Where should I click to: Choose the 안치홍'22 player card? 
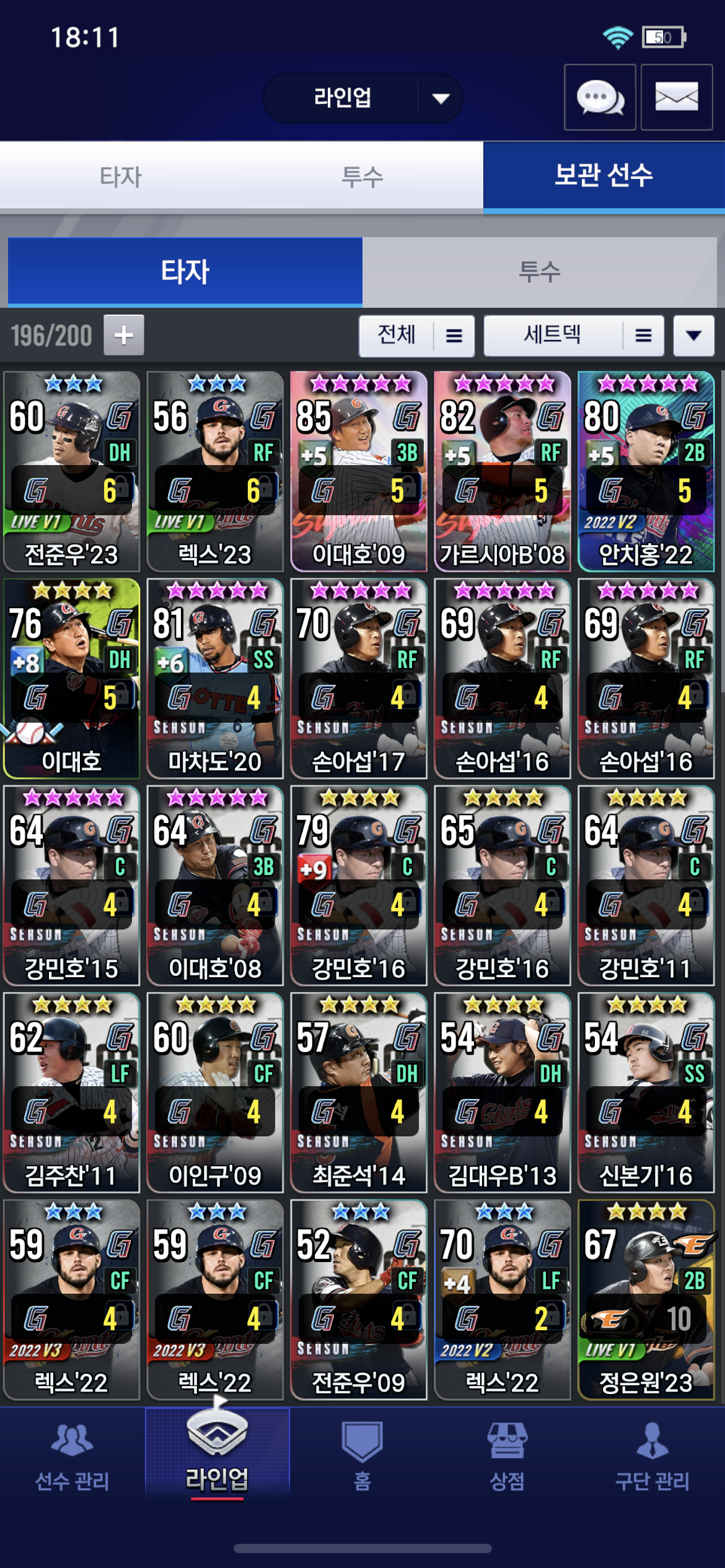point(646,471)
